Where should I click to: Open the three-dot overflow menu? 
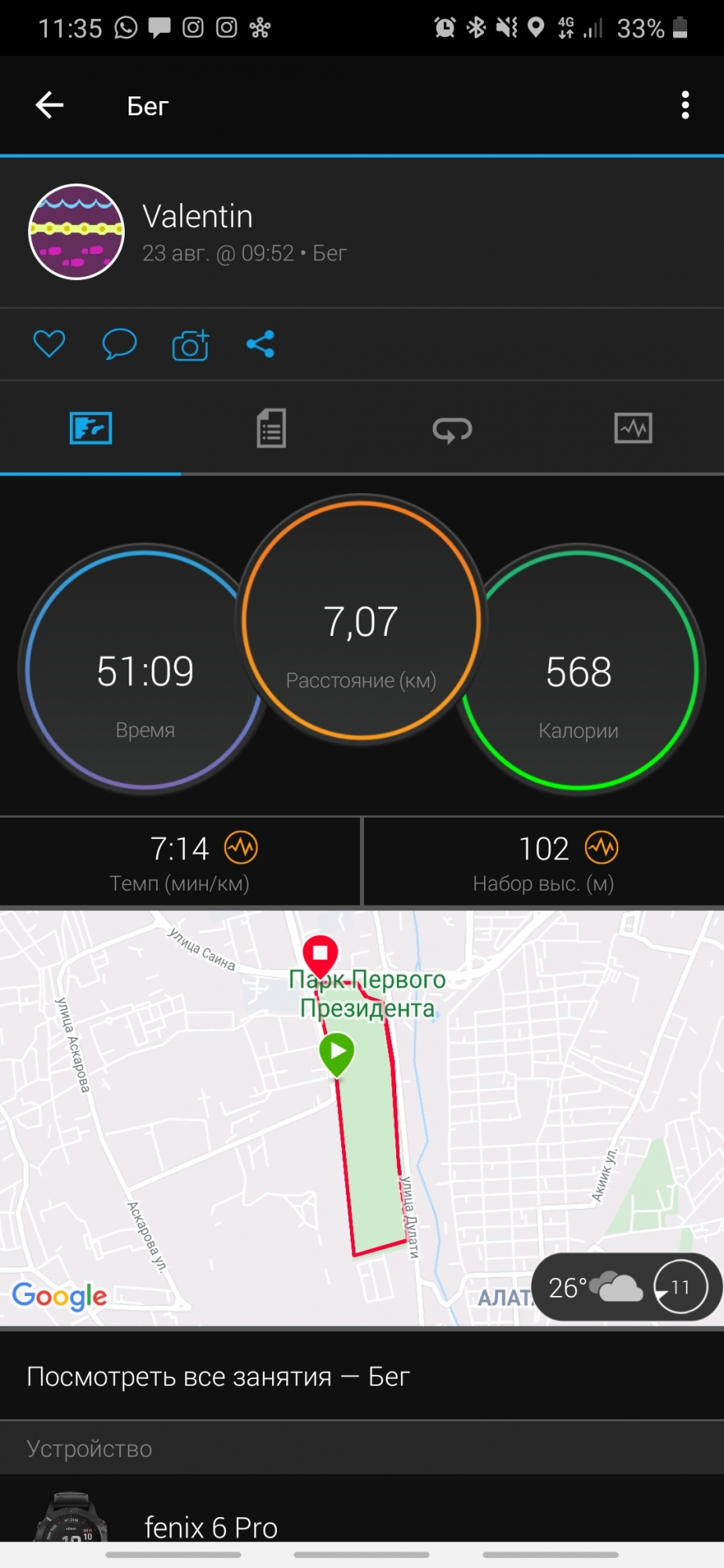point(685,105)
